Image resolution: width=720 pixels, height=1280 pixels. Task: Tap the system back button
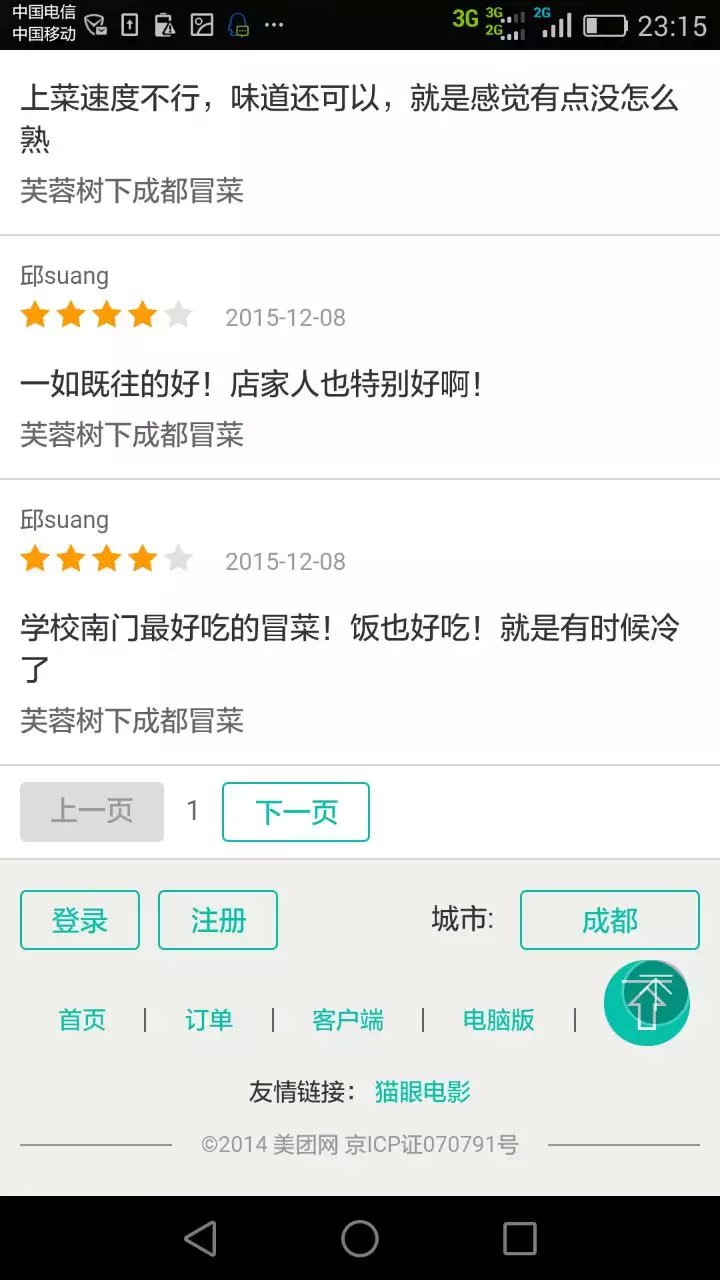[x=200, y=1239]
